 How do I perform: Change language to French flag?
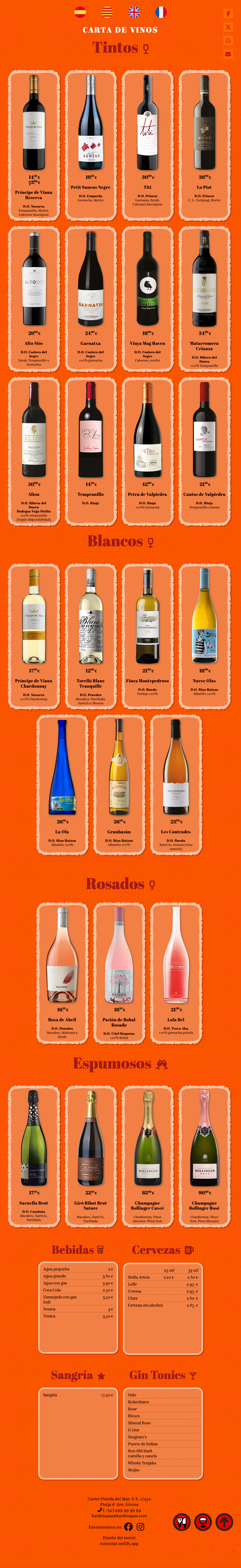point(161,12)
